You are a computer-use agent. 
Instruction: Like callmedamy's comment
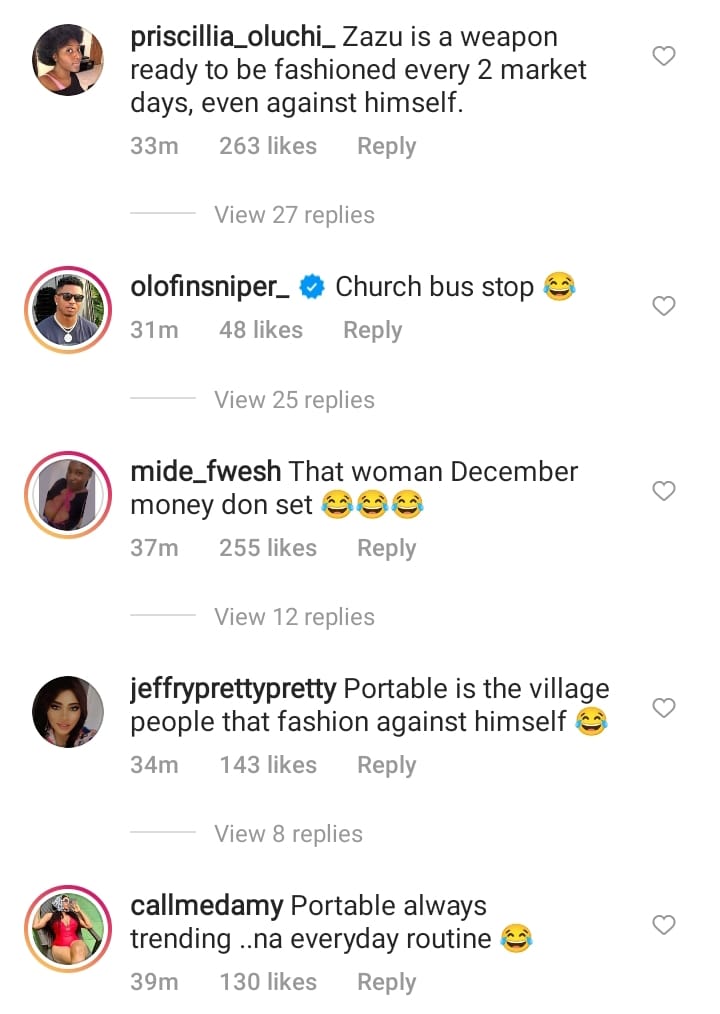664,925
